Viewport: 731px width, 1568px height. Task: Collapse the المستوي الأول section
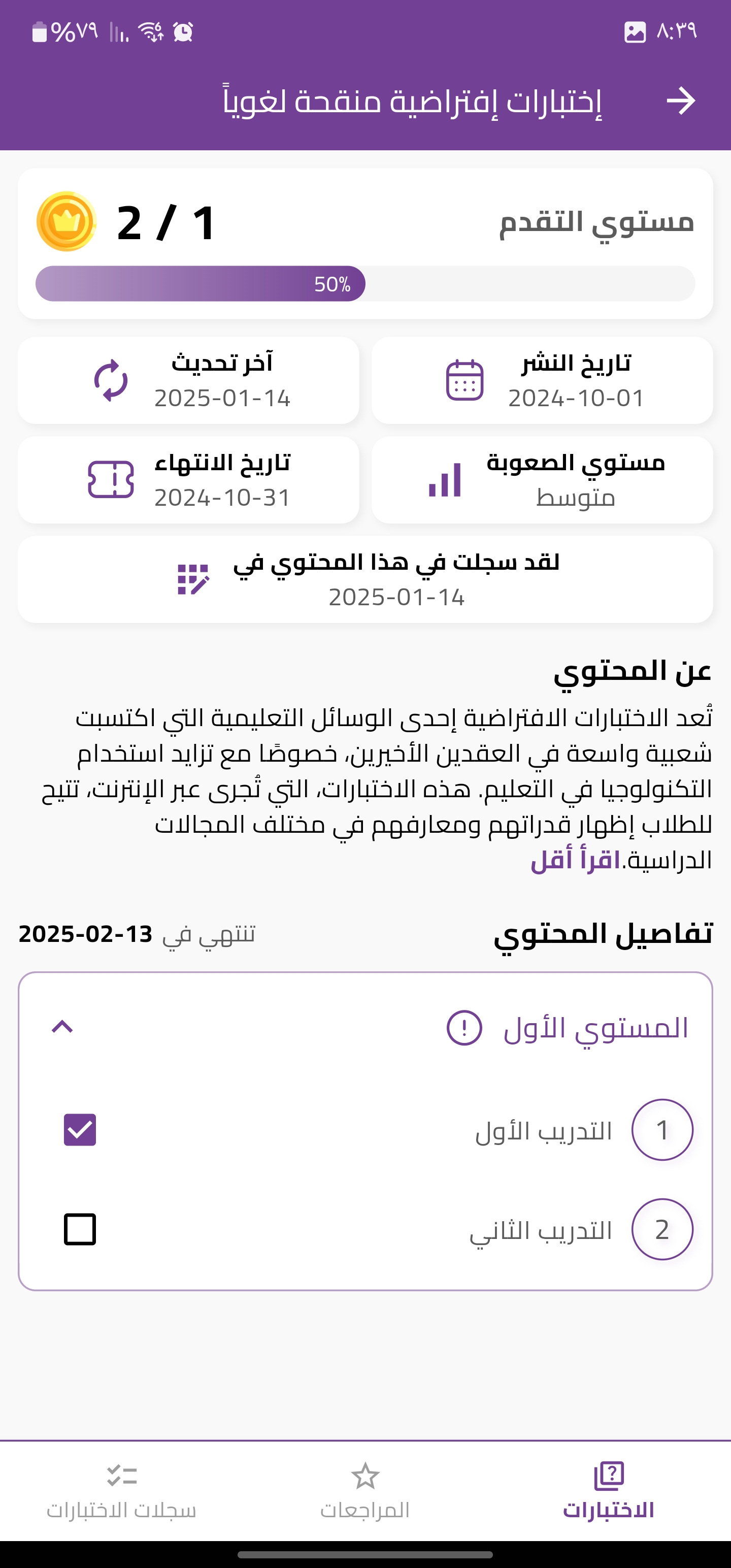pos(62,1028)
